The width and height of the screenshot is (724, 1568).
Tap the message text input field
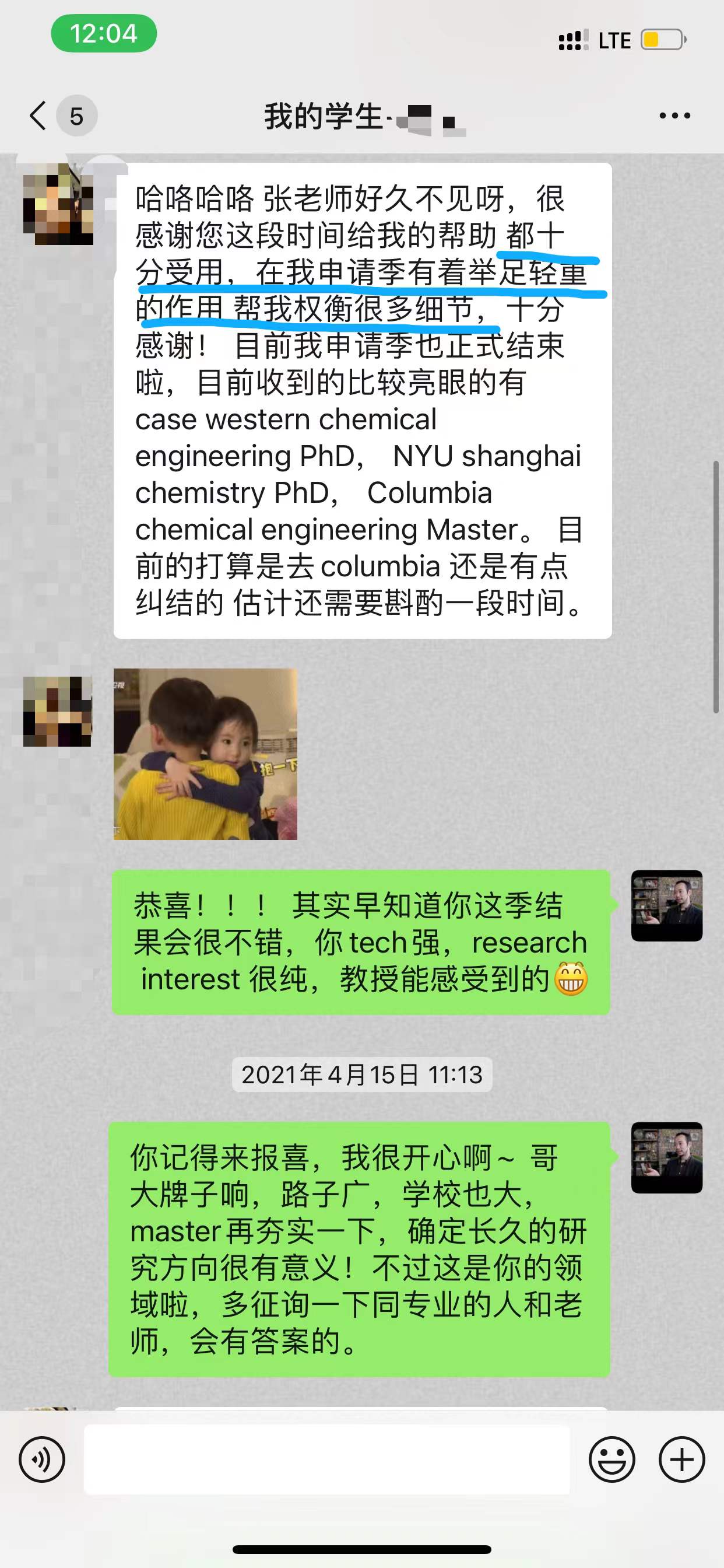tap(326, 1459)
